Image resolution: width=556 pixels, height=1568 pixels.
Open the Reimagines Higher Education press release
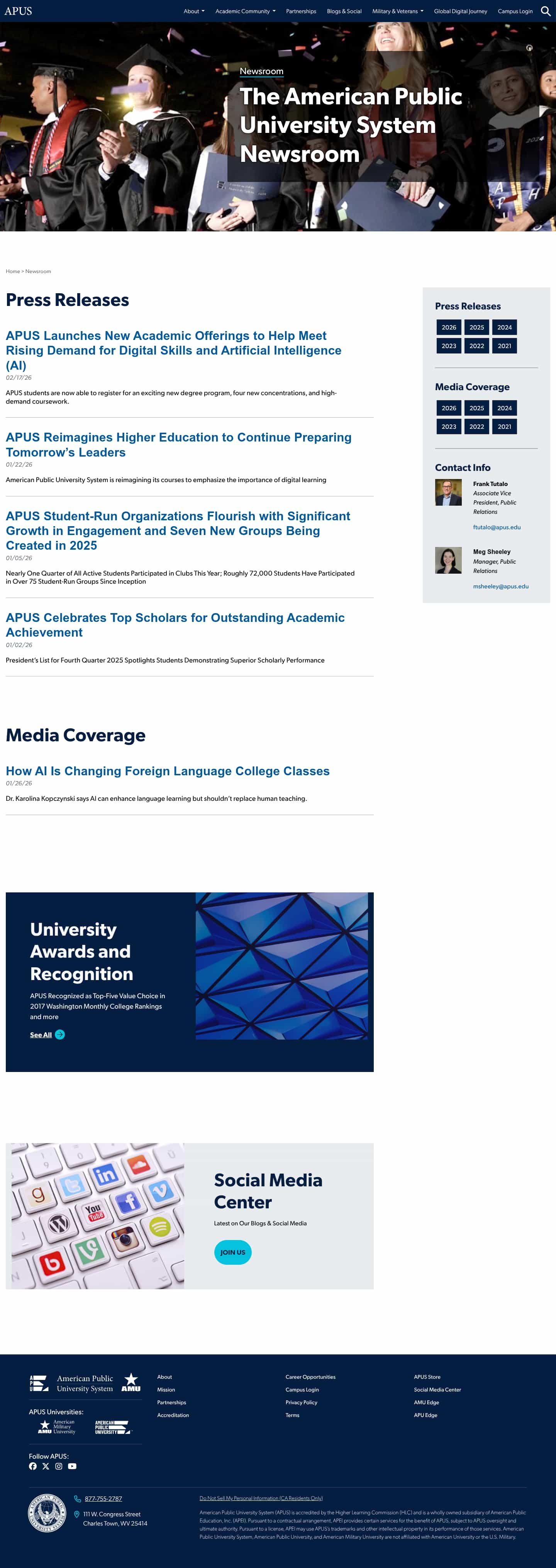178,444
